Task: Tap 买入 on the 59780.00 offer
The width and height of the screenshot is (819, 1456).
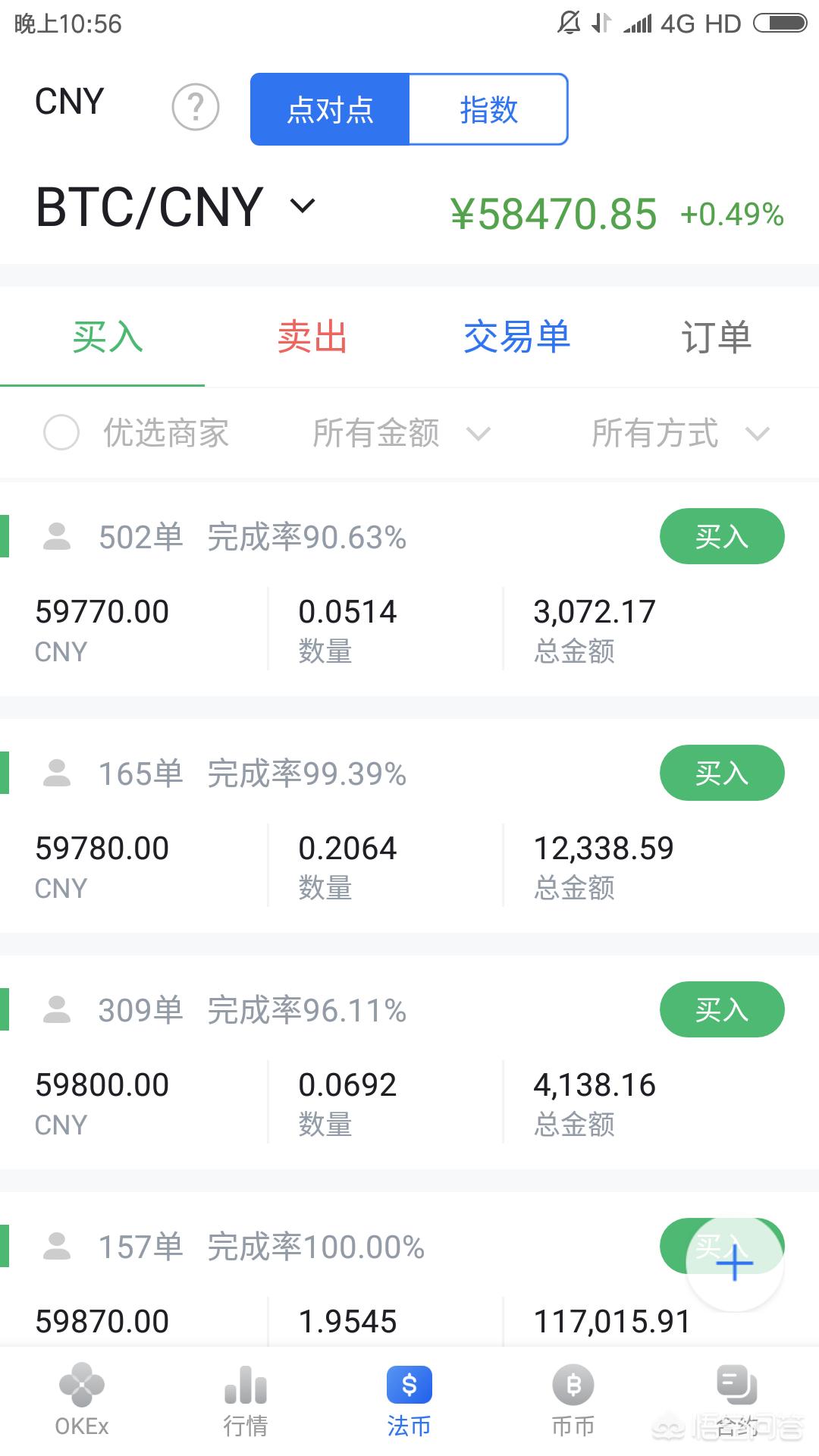Action: (722, 773)
